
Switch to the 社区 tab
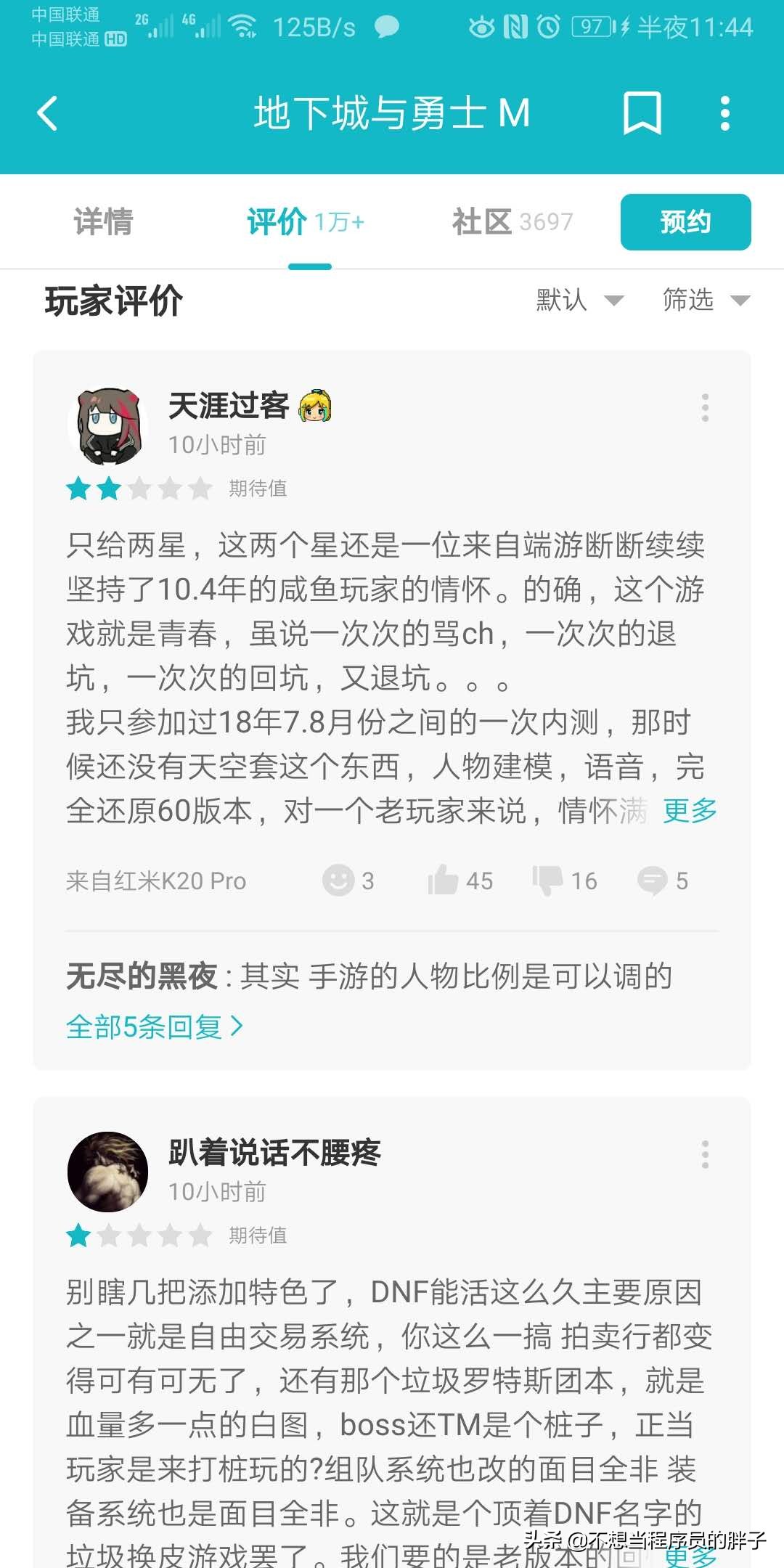[x=512, y=221]
